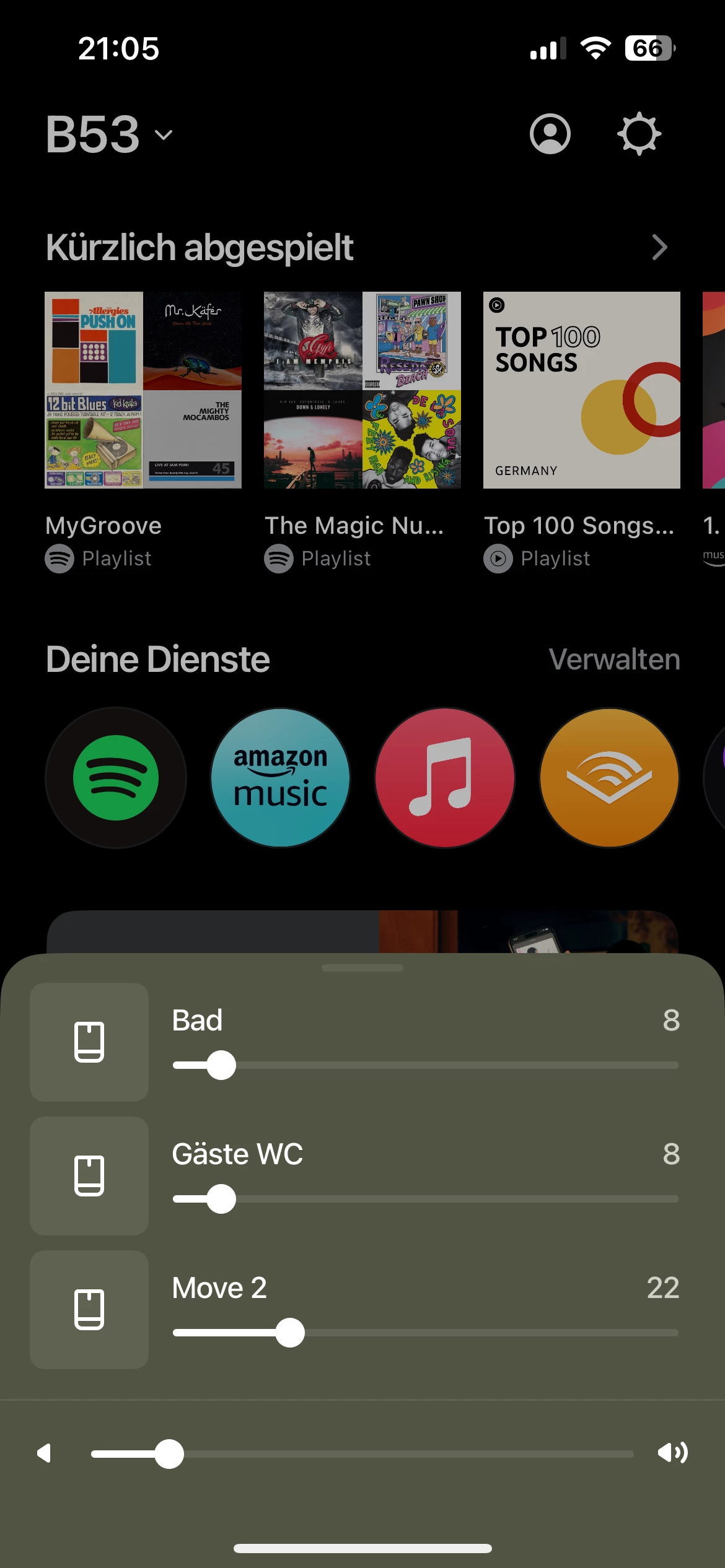Tap the Bad speaker tile
Image resolution: width=725 pixels, height=1568 pixels.
pos(89,1042)
